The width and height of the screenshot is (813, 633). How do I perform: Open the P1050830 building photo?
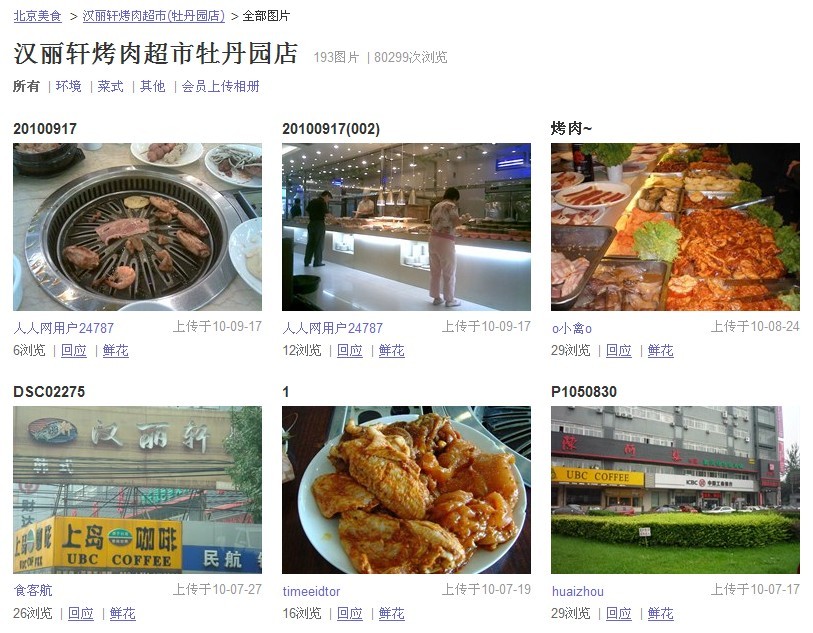(x=675, y=490)
